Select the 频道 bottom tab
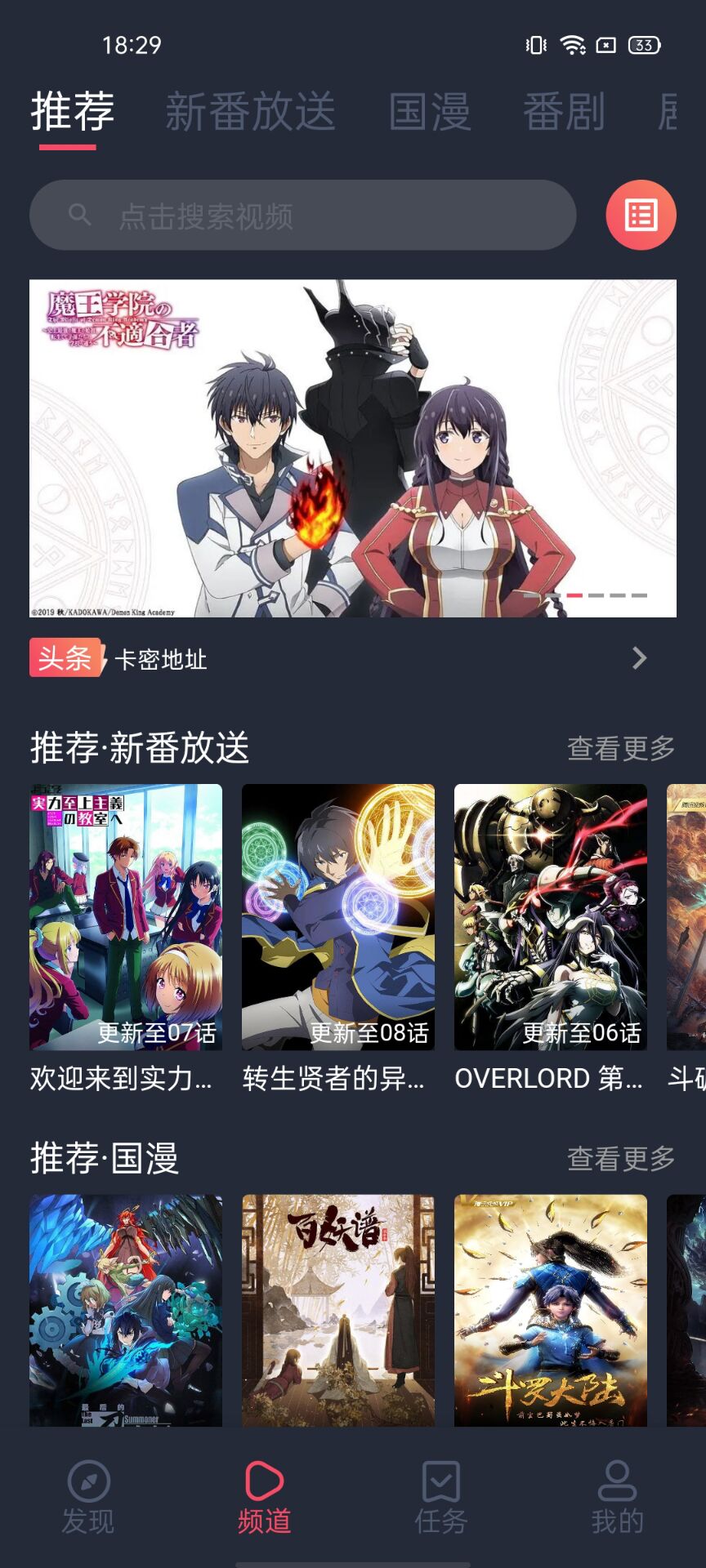This screenshot has width=706, height=1568. click(265, 1498)
